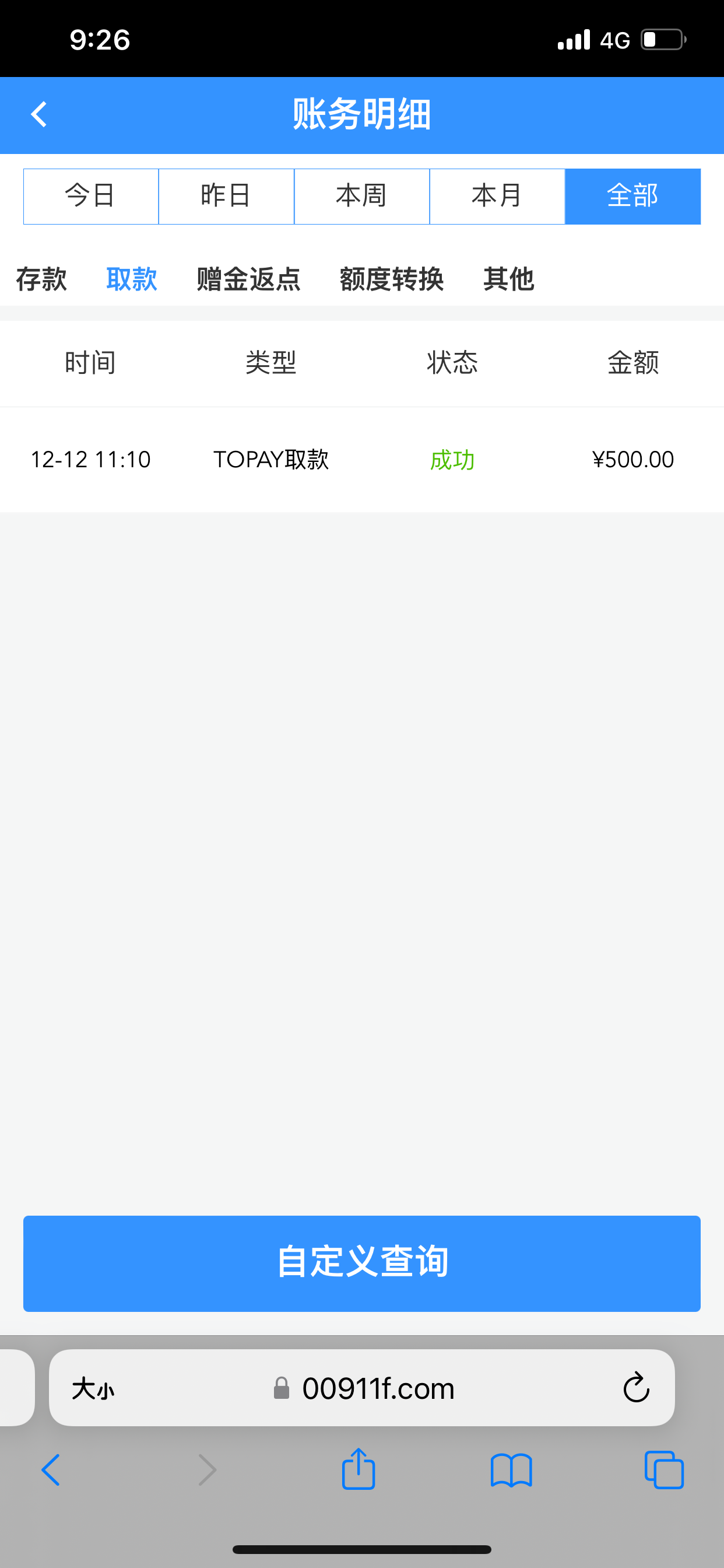Viewport: 724px width, 1568px height.
Task: Filter records by 本周
Action: (x=362, y=196)
